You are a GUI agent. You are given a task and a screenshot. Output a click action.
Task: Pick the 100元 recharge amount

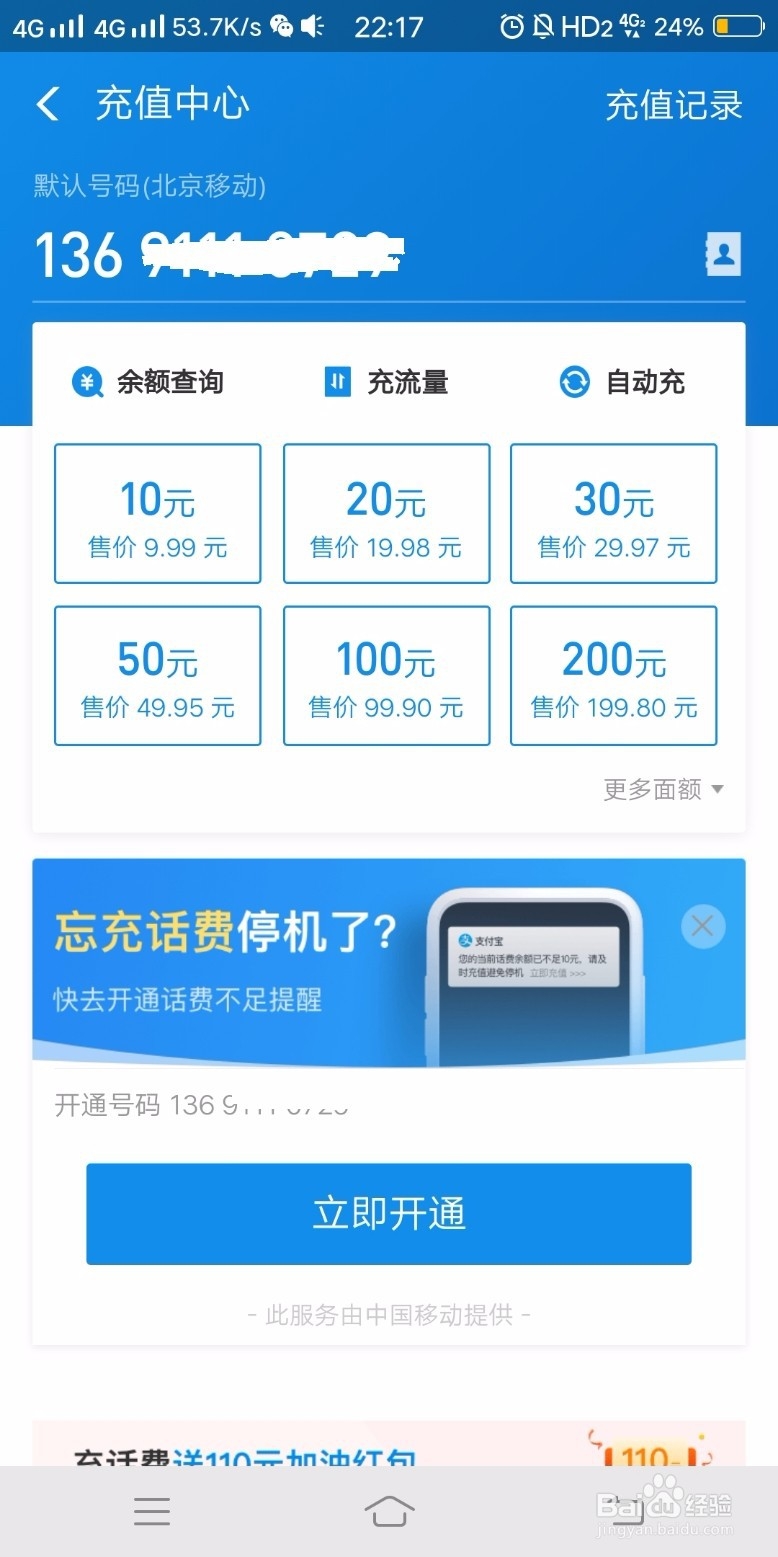tap(386, 675)
